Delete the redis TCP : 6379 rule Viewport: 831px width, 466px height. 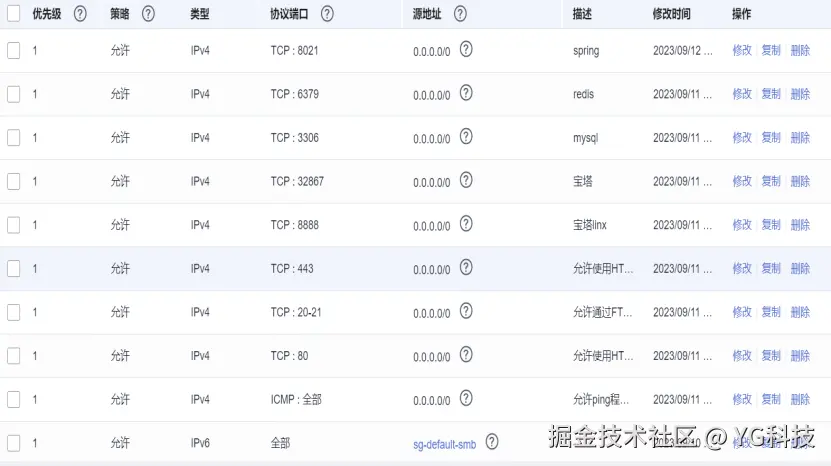[x=800, y=94]
